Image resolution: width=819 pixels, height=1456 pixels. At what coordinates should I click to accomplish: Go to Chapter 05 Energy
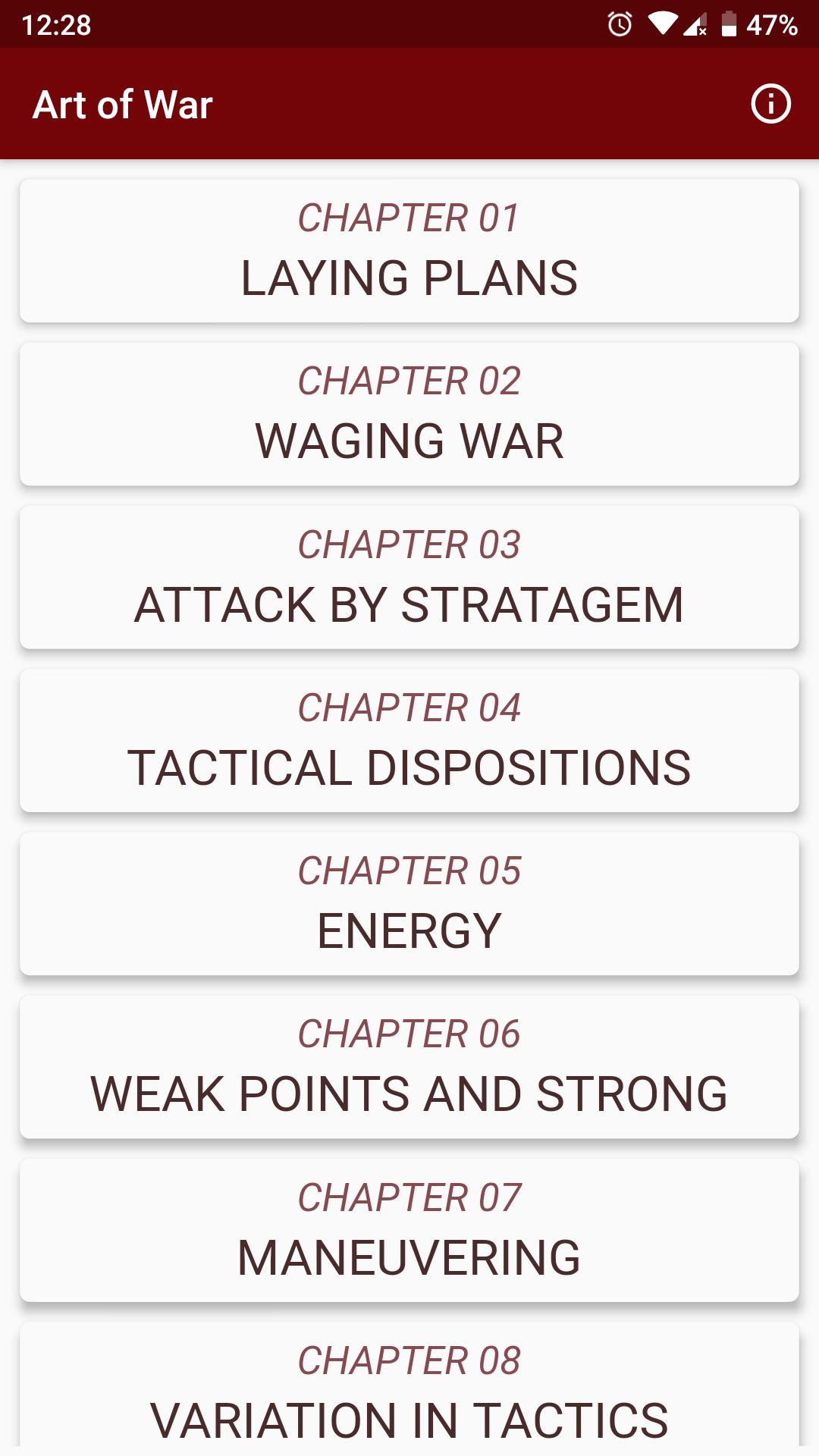409,903
